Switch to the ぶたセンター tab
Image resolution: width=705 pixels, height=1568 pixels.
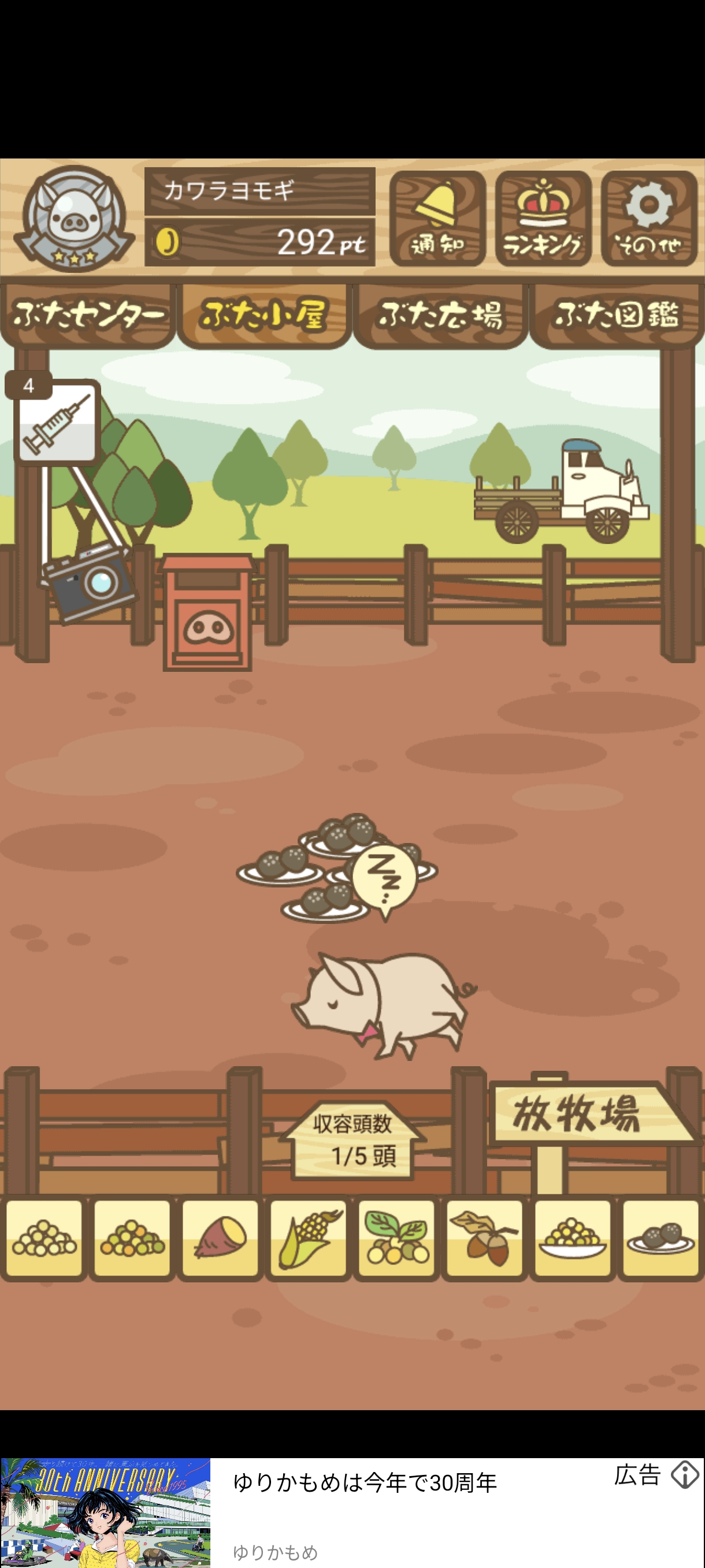pyautogui.click(x=88, y=315)
